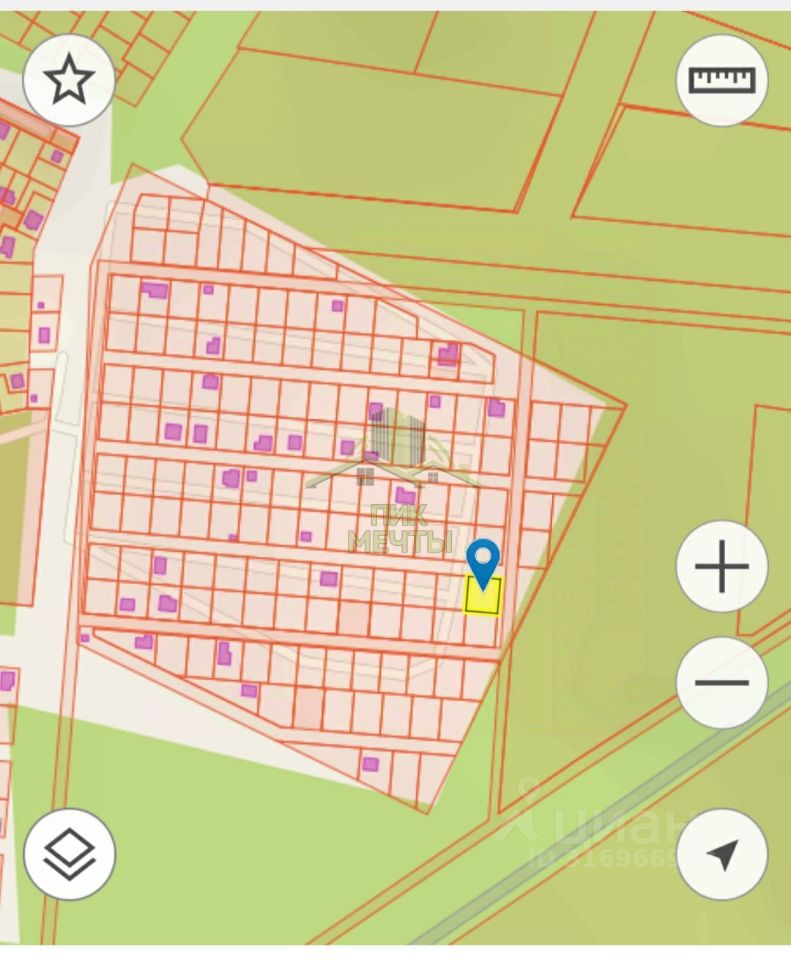Open the map layers selector
The image size is (791, 960).
pyautogui.click(x=69, y=854)
